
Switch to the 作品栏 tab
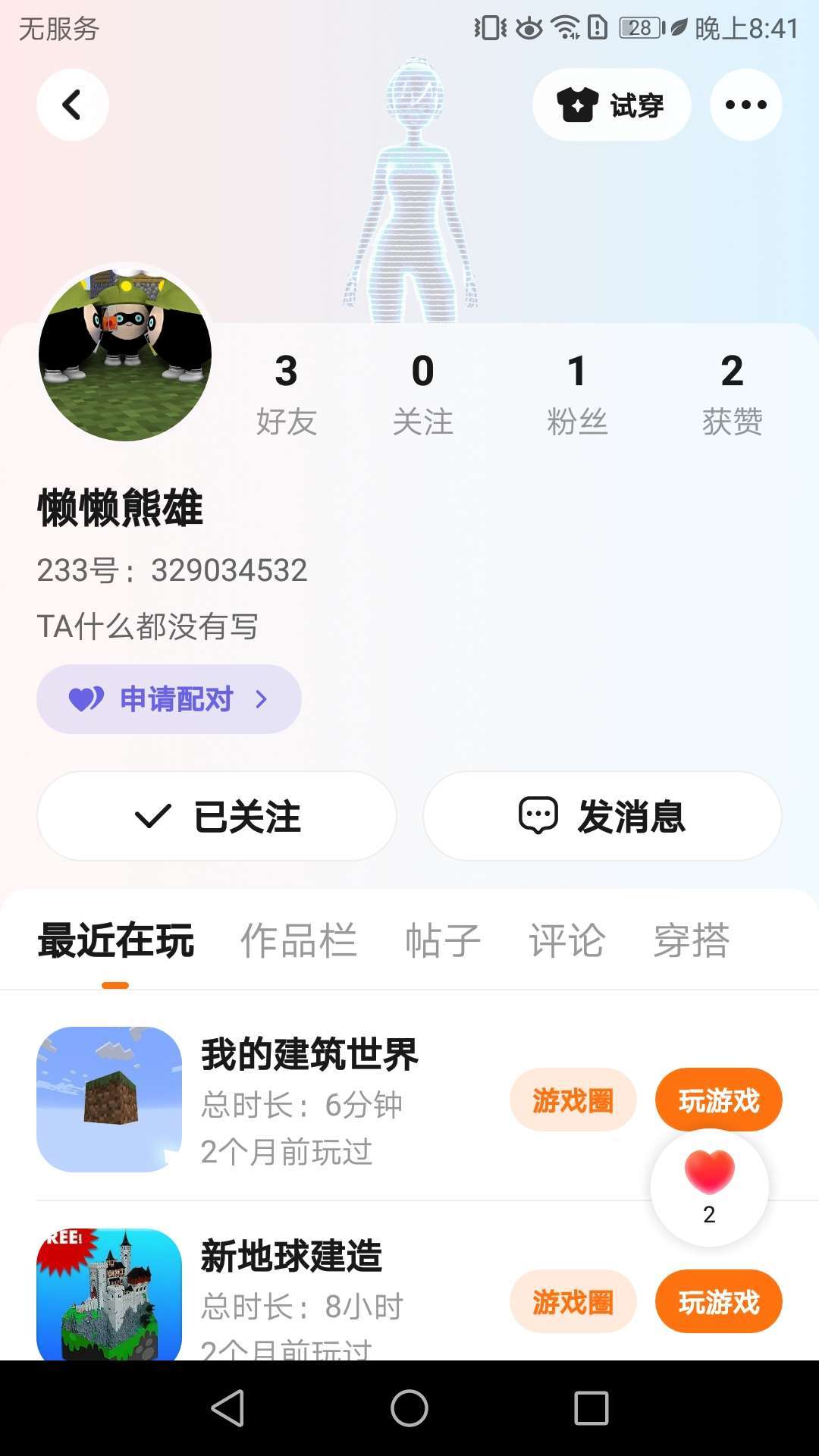(298, 941)
